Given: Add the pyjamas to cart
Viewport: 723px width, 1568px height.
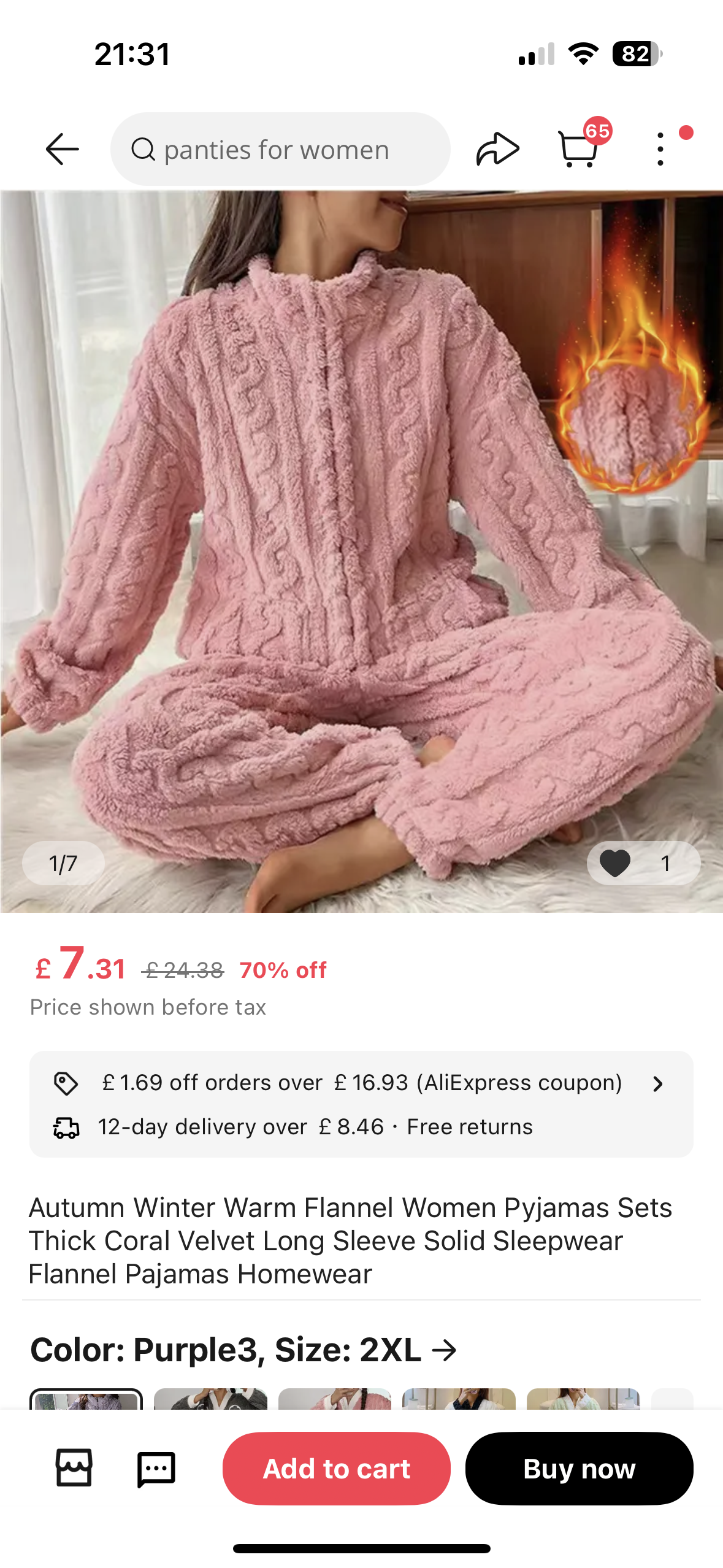Looking at the screenshot, I should pos(336,1468).
